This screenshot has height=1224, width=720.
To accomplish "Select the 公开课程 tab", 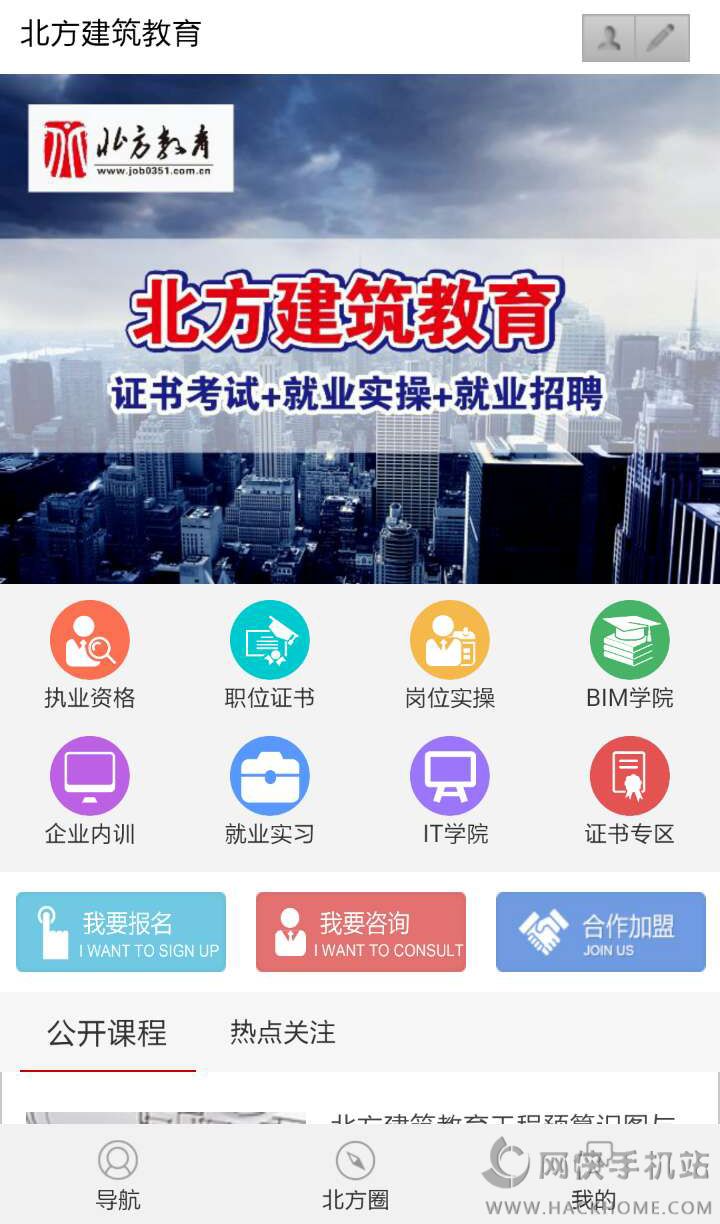I will [107, 1032].
